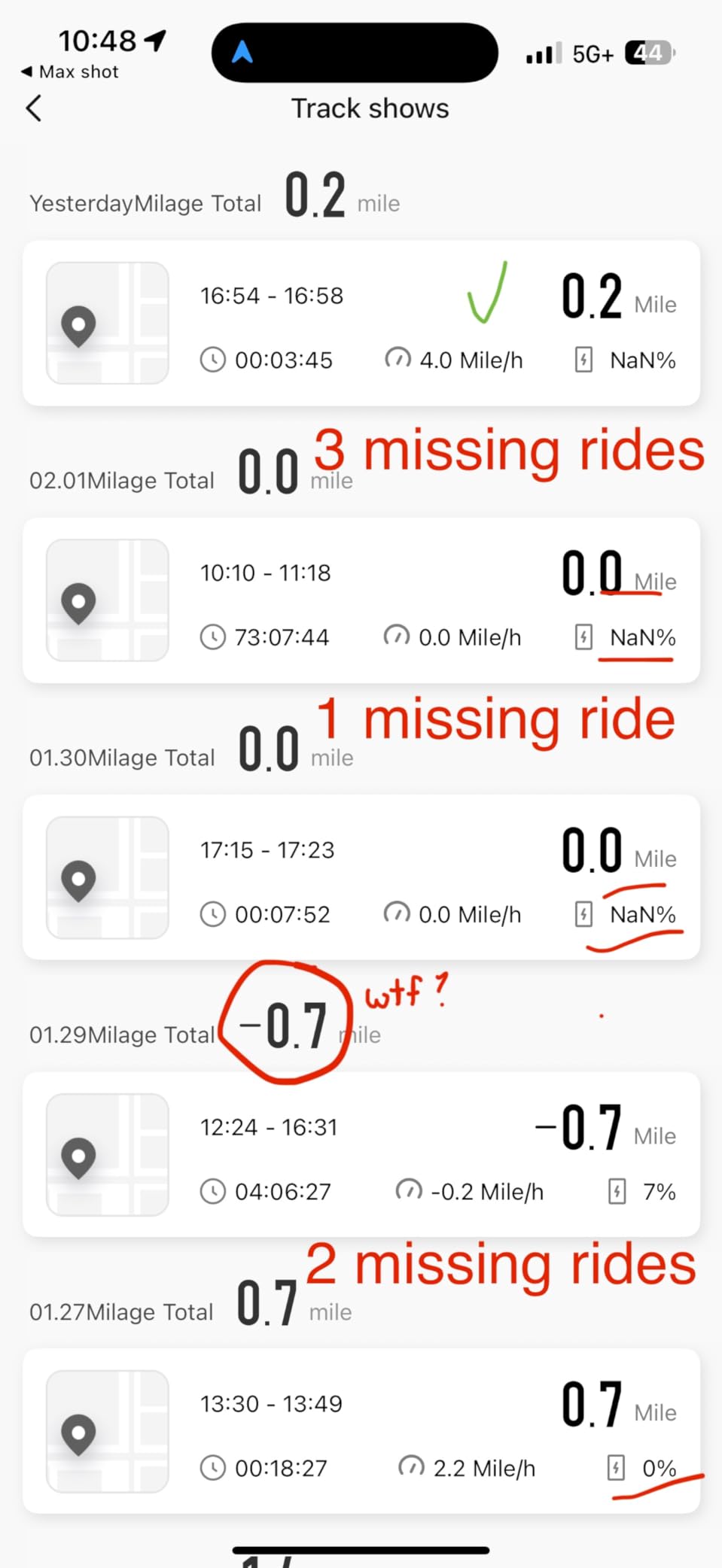Tap the battery percentage 44 in status bar
Screen dimensions: 722x1568
tap(648, 53)
